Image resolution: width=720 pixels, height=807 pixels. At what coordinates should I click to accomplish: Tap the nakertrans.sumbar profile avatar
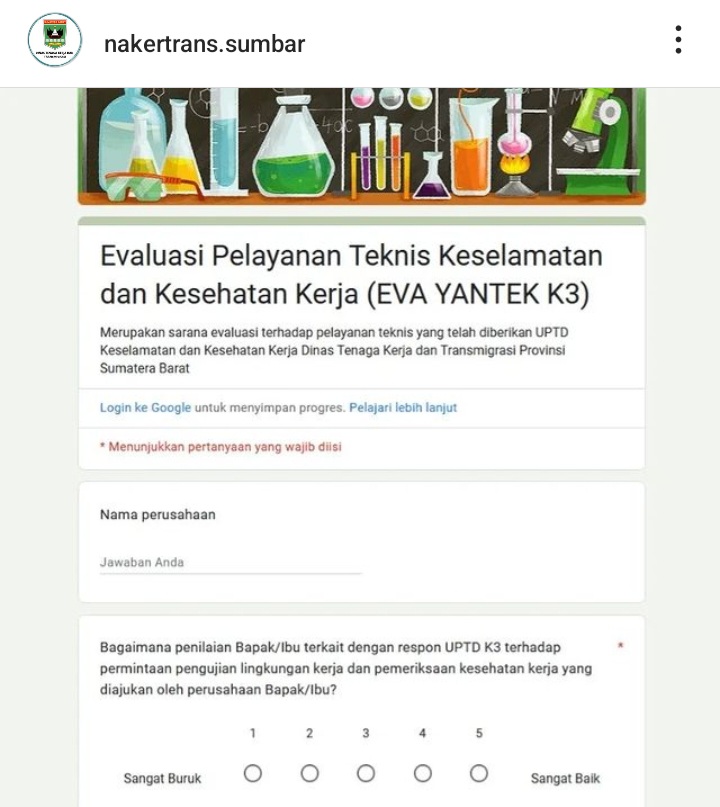pos(54,41)
